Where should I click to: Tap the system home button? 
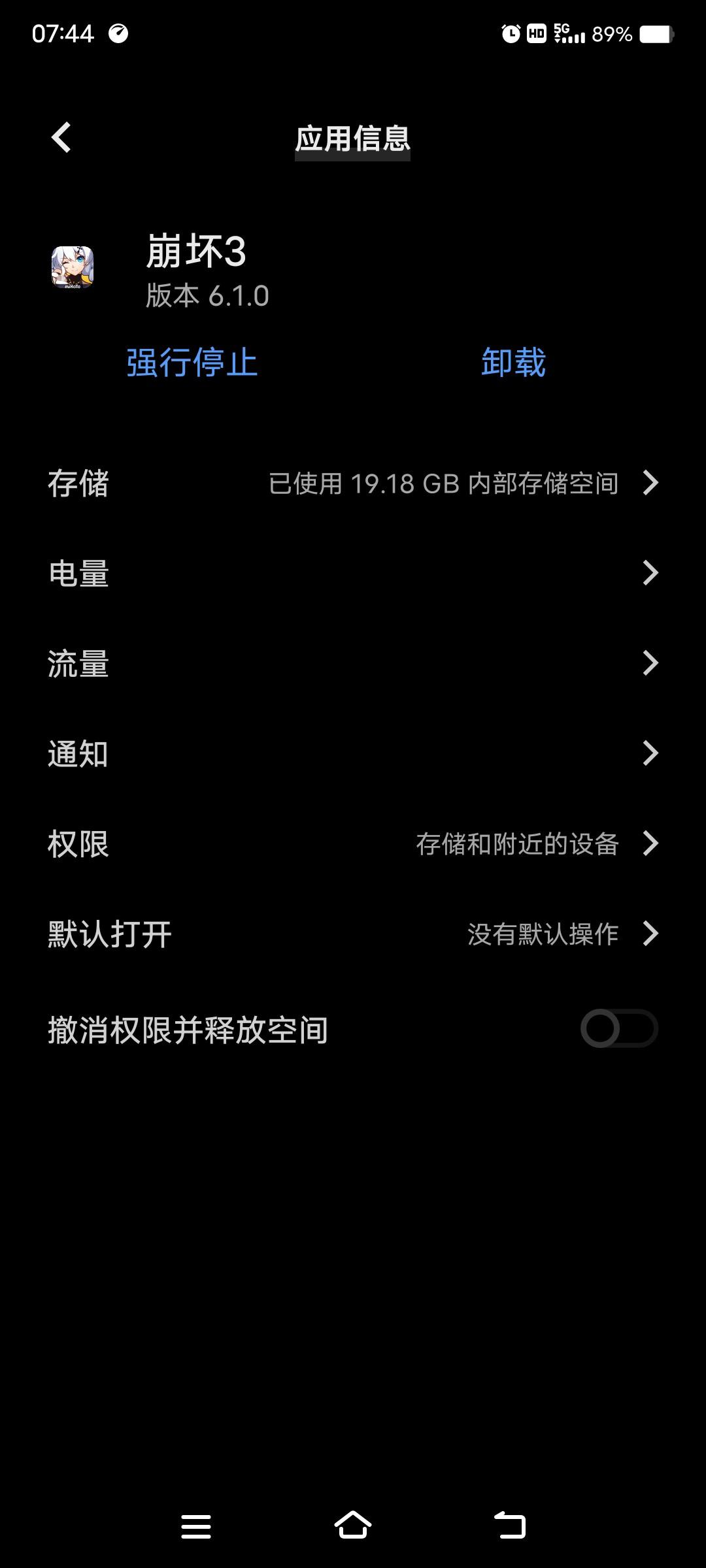353,1526
